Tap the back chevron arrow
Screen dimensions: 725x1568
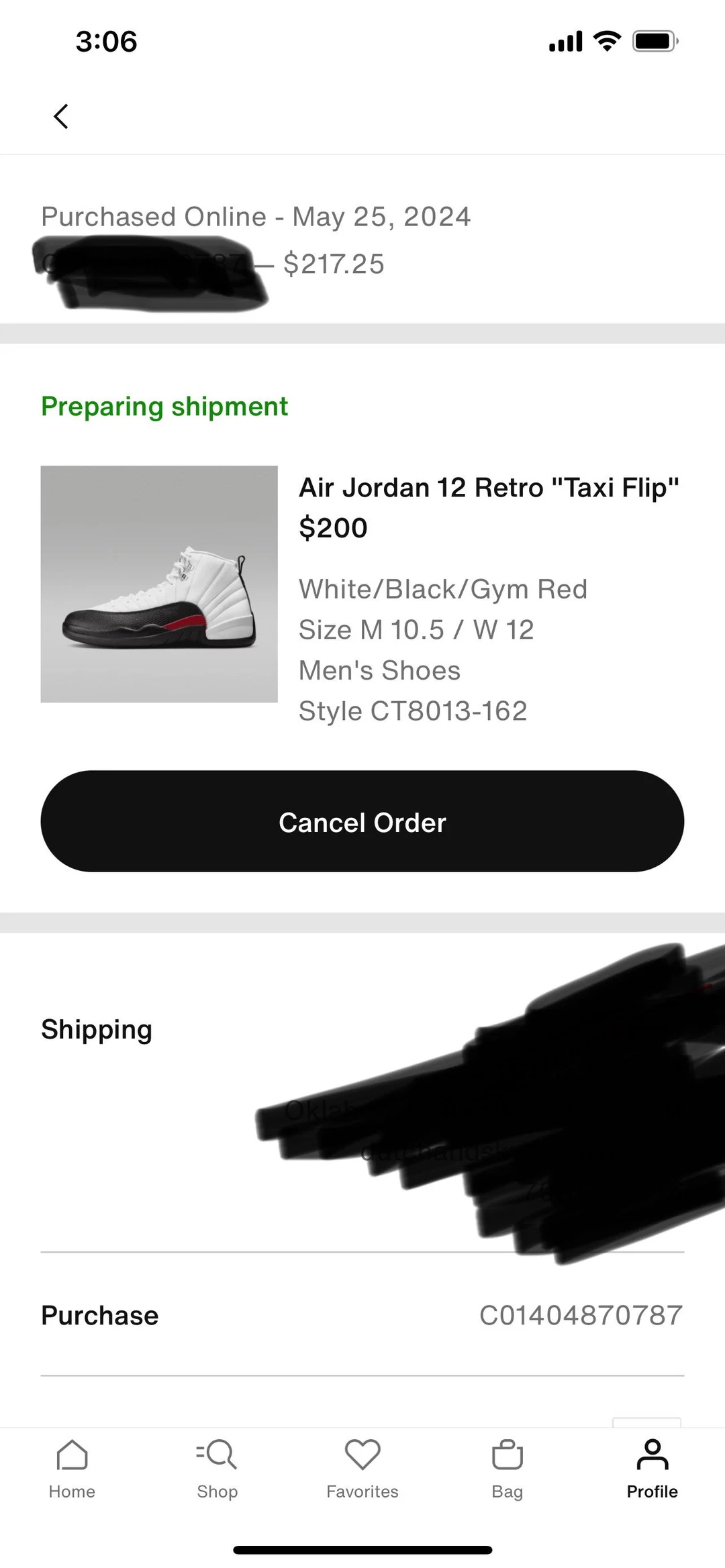coord(61,115)
